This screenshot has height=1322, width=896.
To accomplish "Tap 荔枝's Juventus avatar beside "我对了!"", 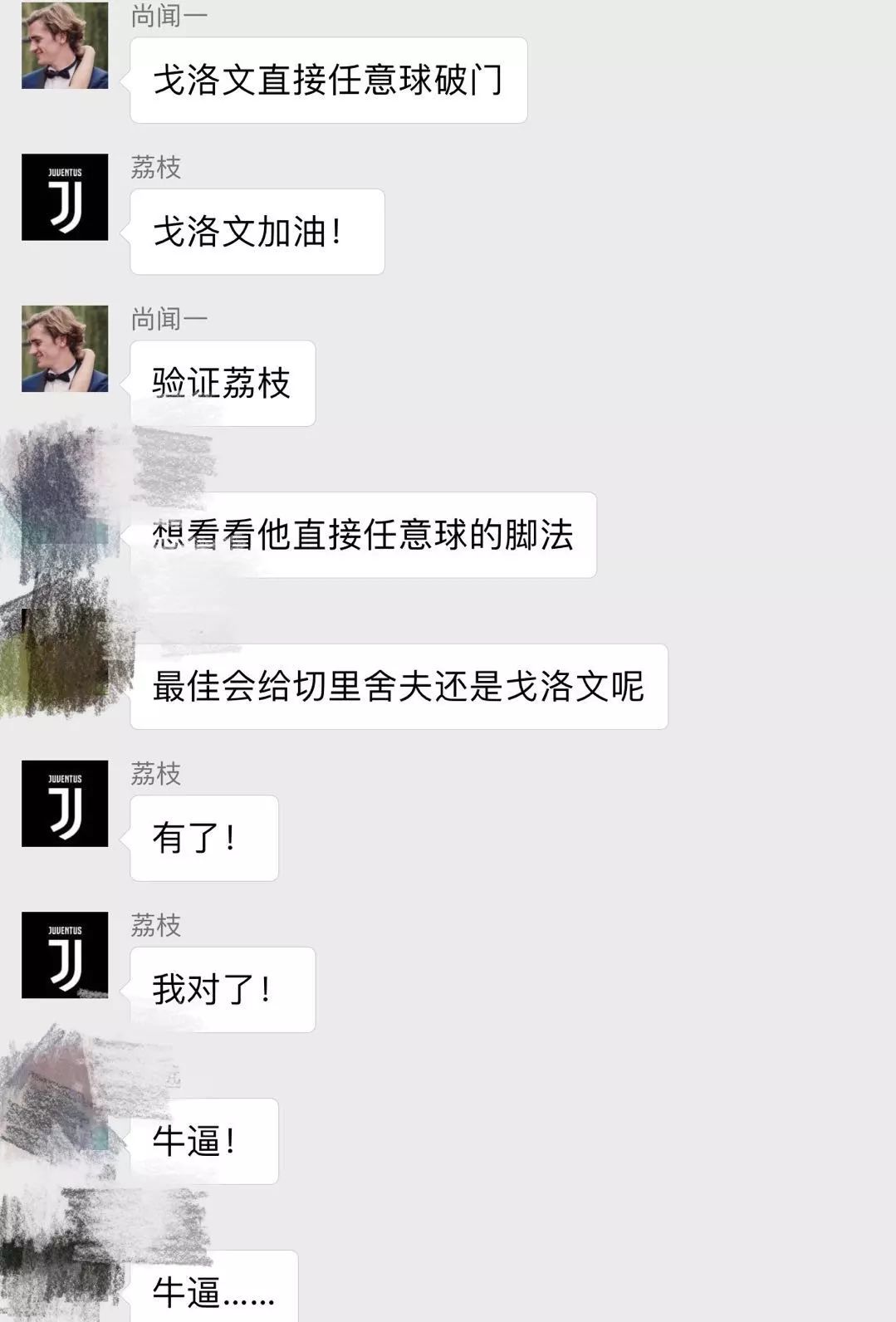I will coord(65,955).
